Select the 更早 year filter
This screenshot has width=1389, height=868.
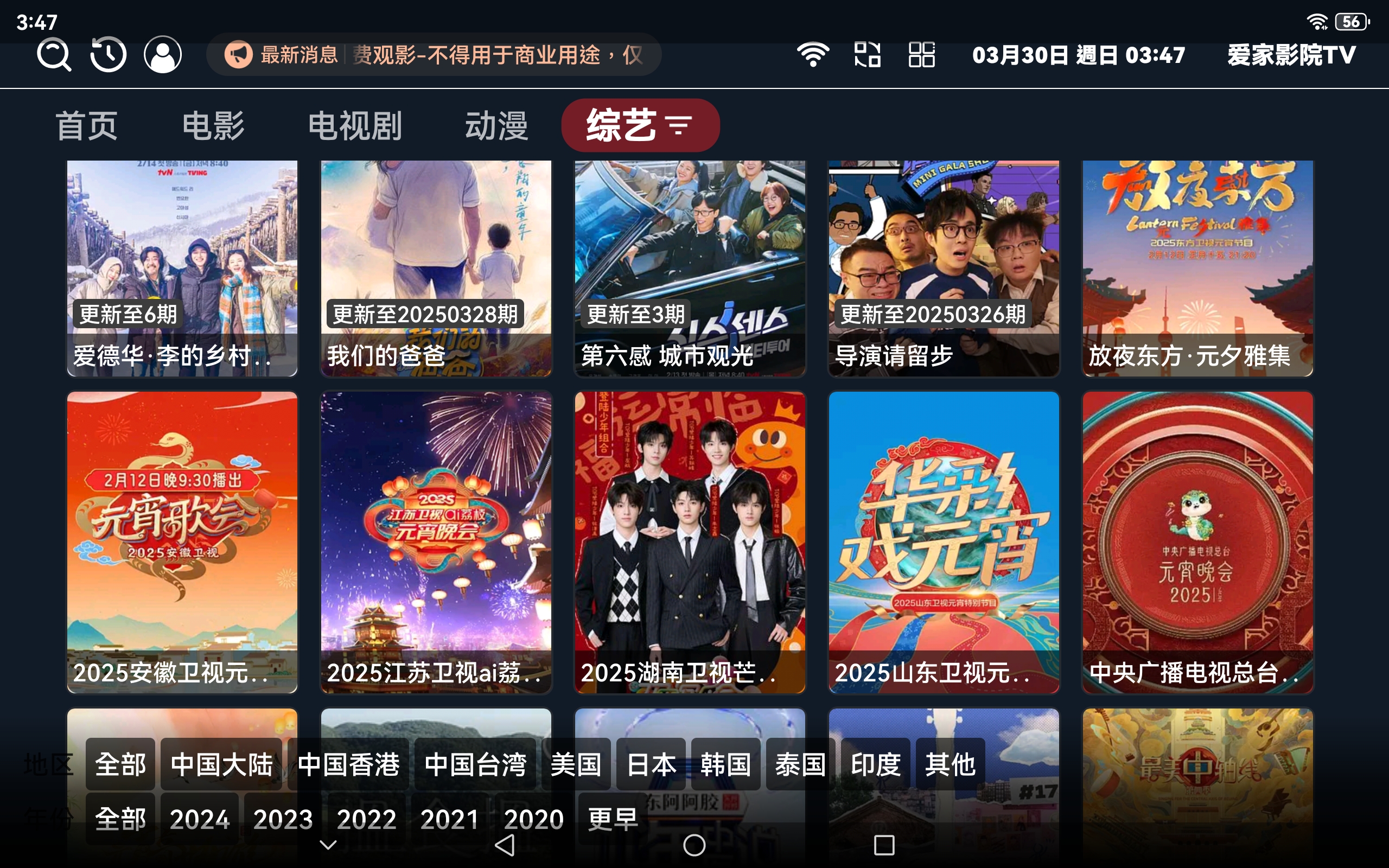tap(613, 819)
